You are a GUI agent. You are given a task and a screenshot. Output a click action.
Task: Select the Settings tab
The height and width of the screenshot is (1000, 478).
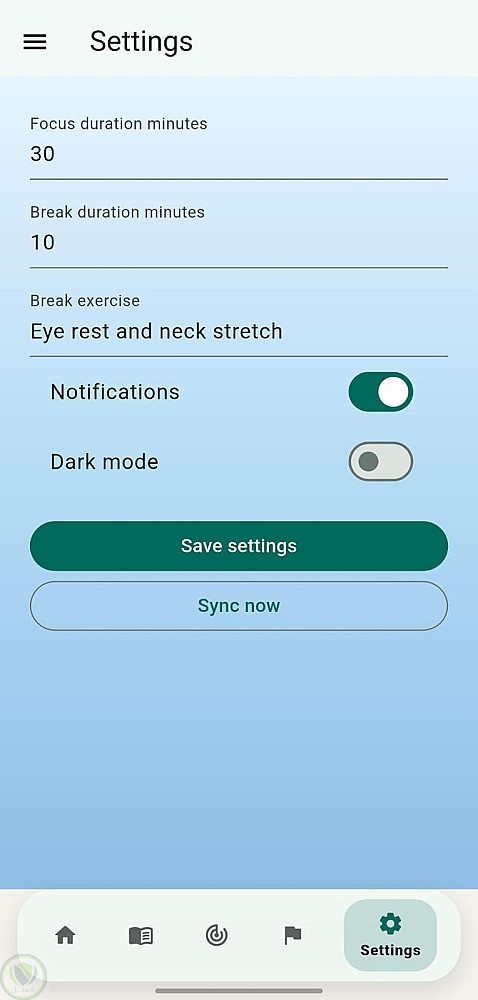390,935
